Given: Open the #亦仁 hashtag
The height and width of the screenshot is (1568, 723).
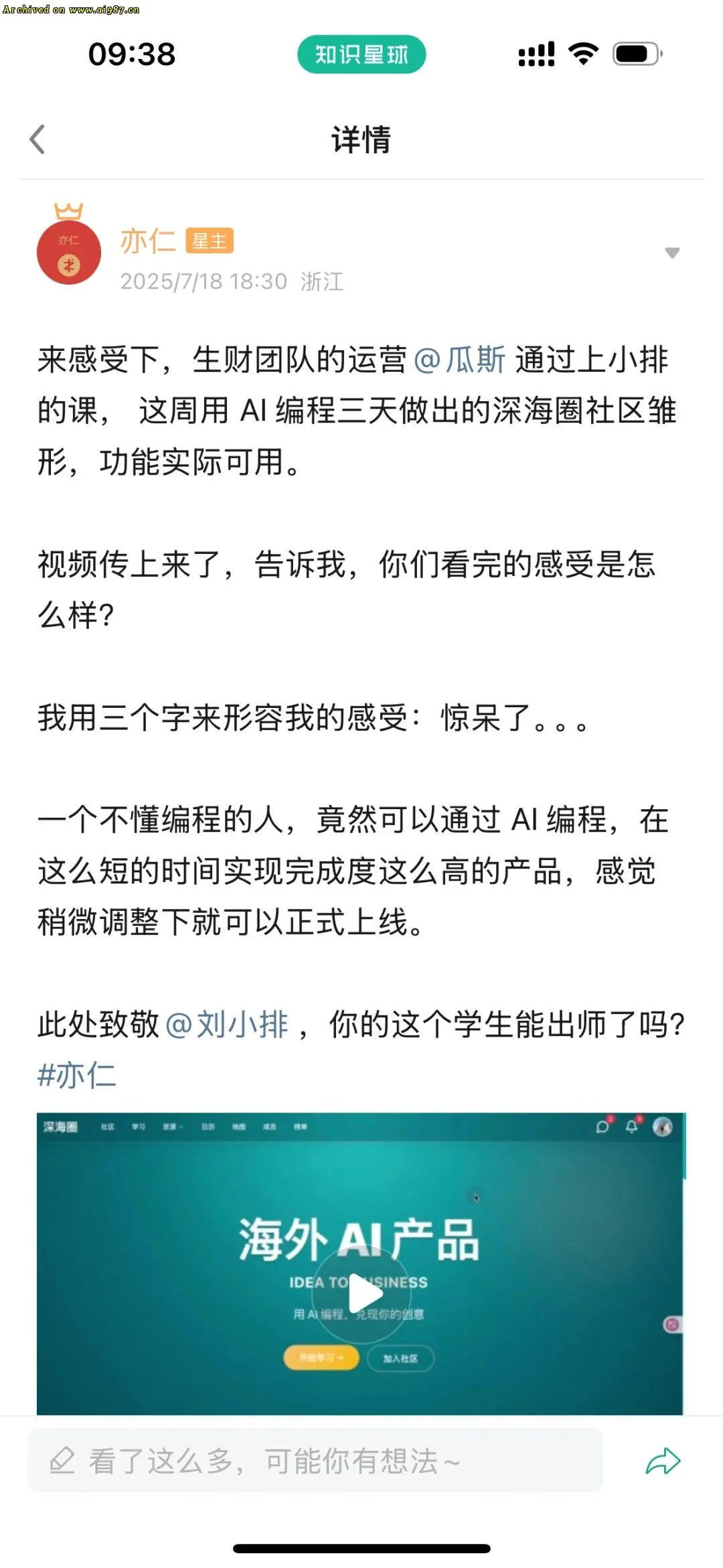Looking at the screenshot, I should click(77, 1076).
